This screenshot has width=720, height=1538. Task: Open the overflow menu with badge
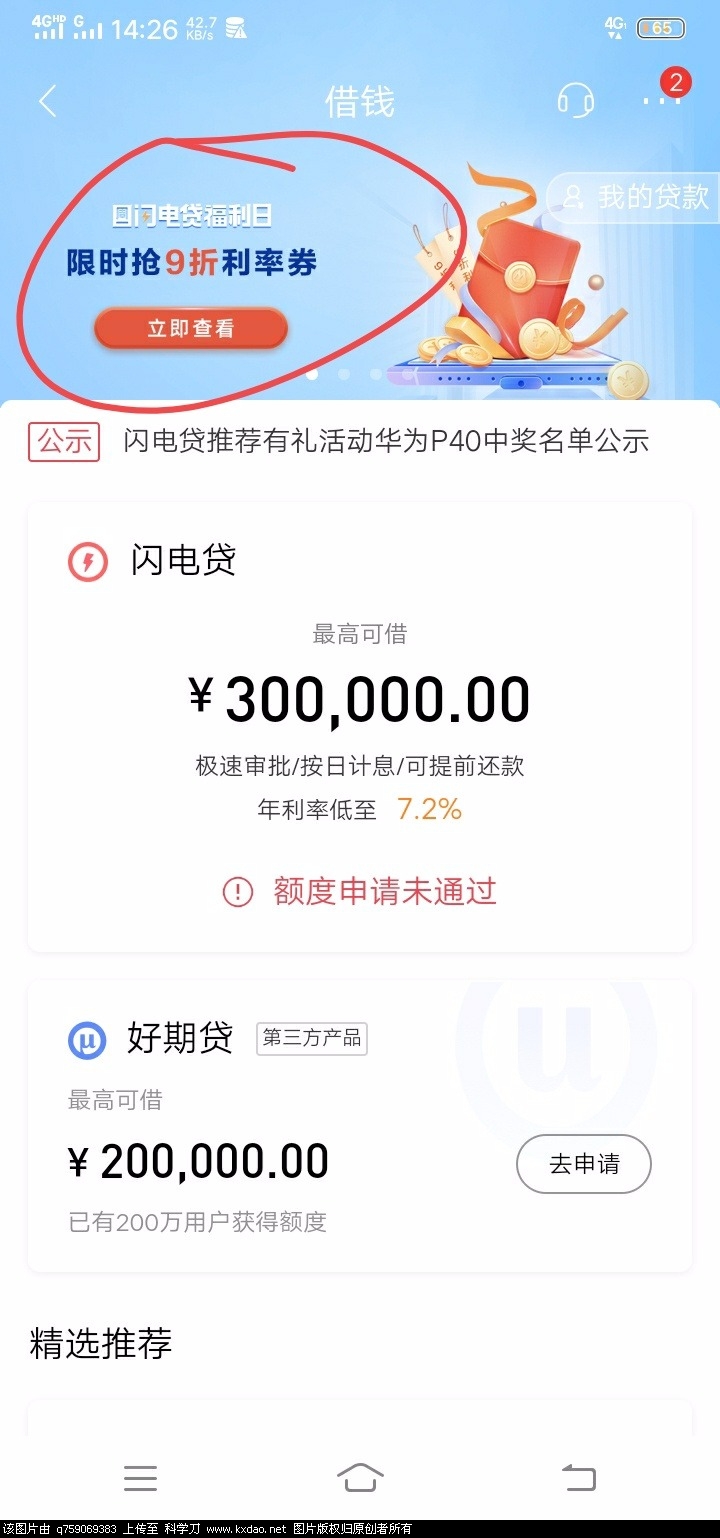point(659,100)
